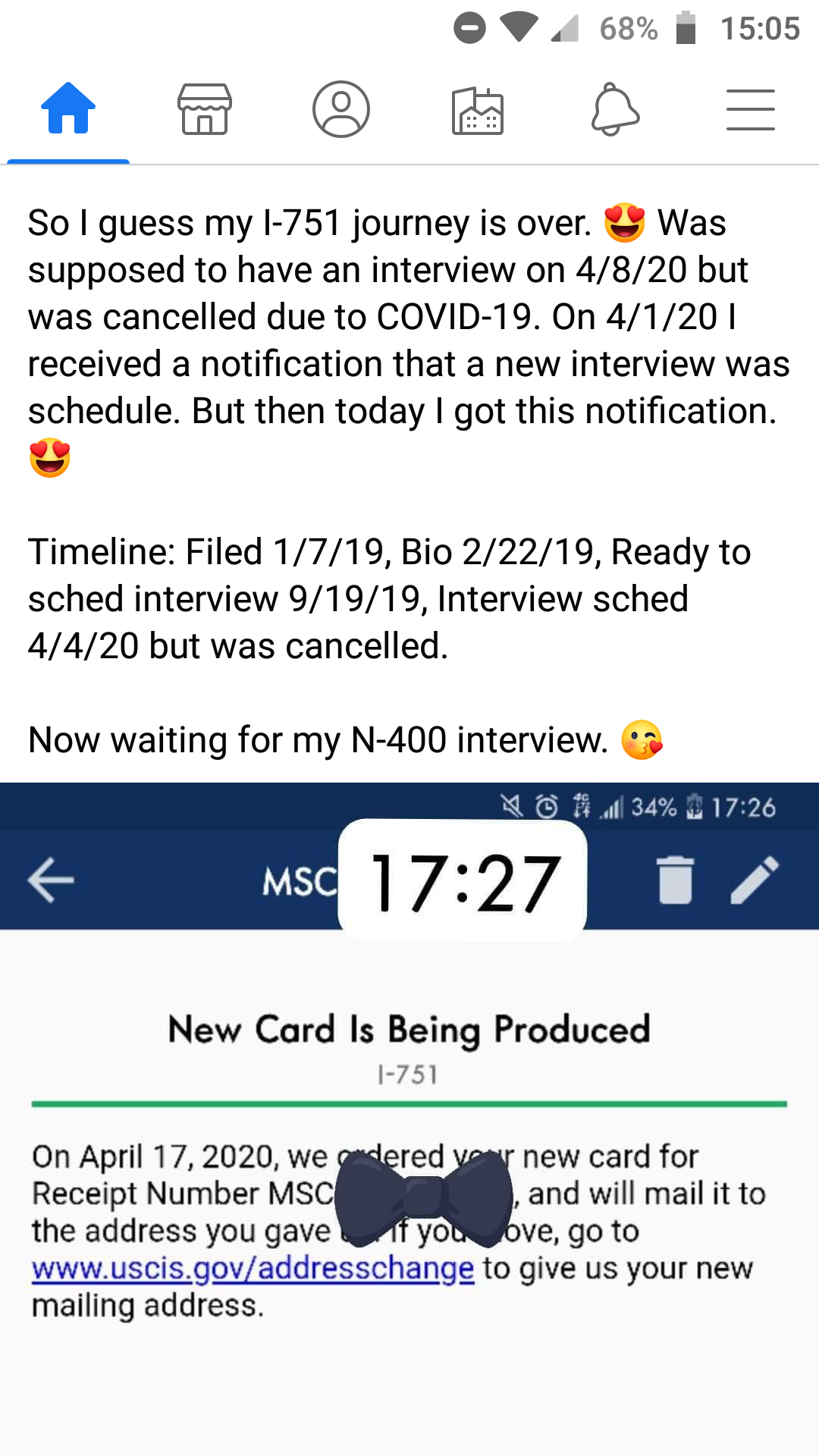819x1456 pixels.
Task: Open the Marketplace tab
Action: tap(205, 109)
